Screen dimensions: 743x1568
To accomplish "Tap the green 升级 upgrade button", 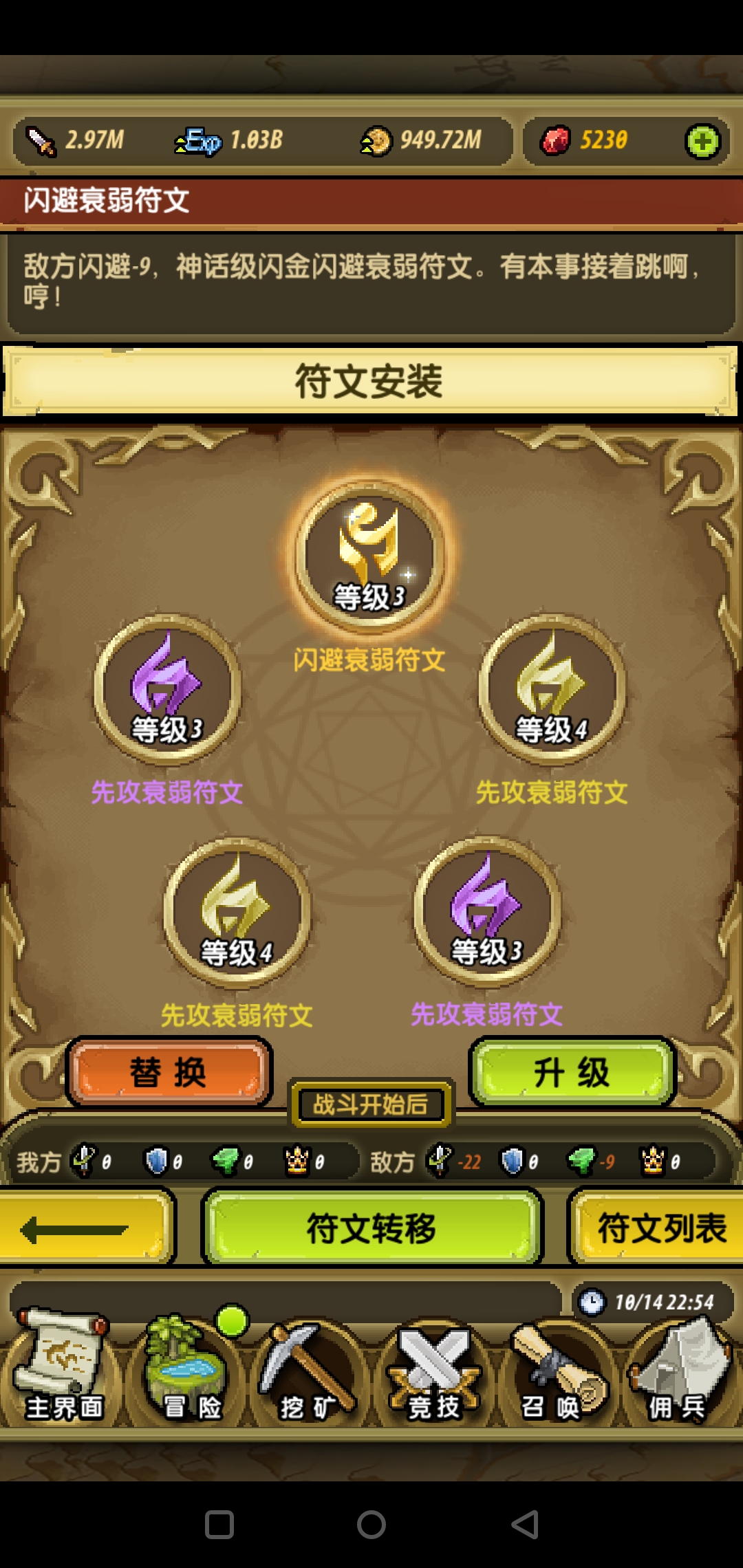I will [x=572, y=1071].
